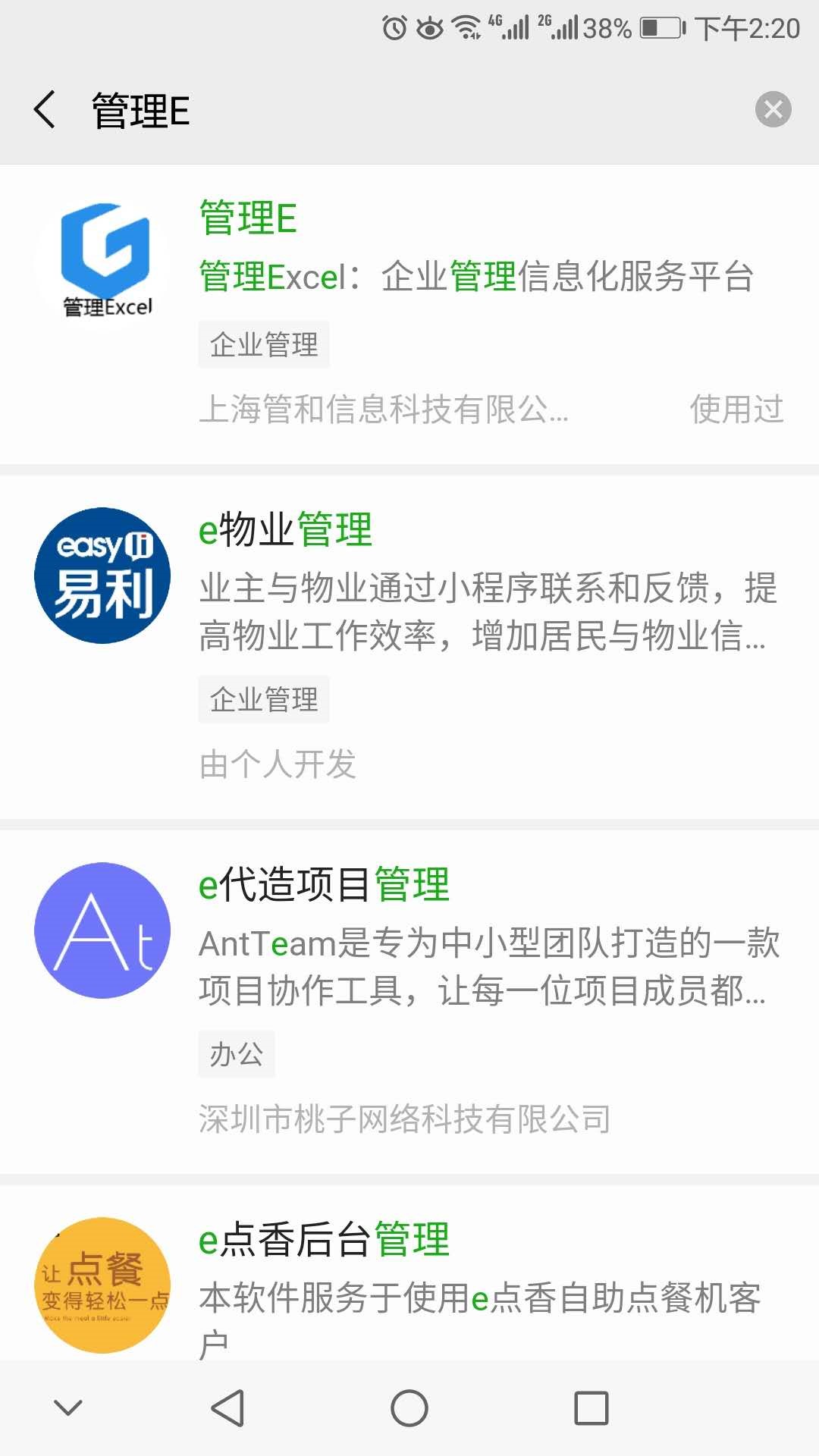
Task: Open the e物业管理 result
Action: pyautogui.click(x=409, y=645)
